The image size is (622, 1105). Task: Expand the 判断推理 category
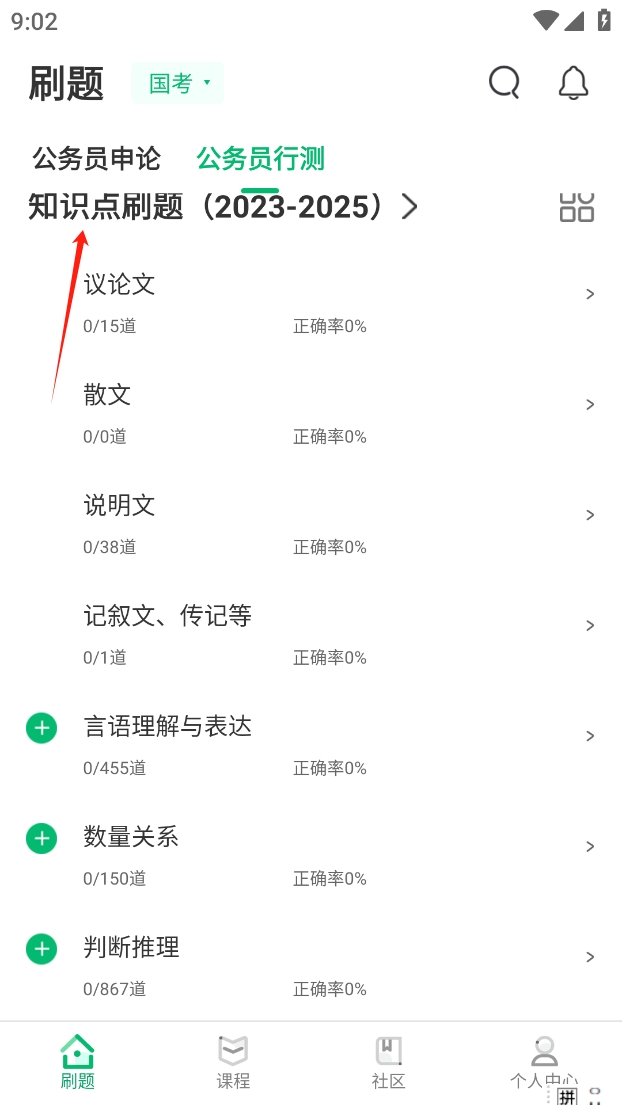click(x=41, y=948)
